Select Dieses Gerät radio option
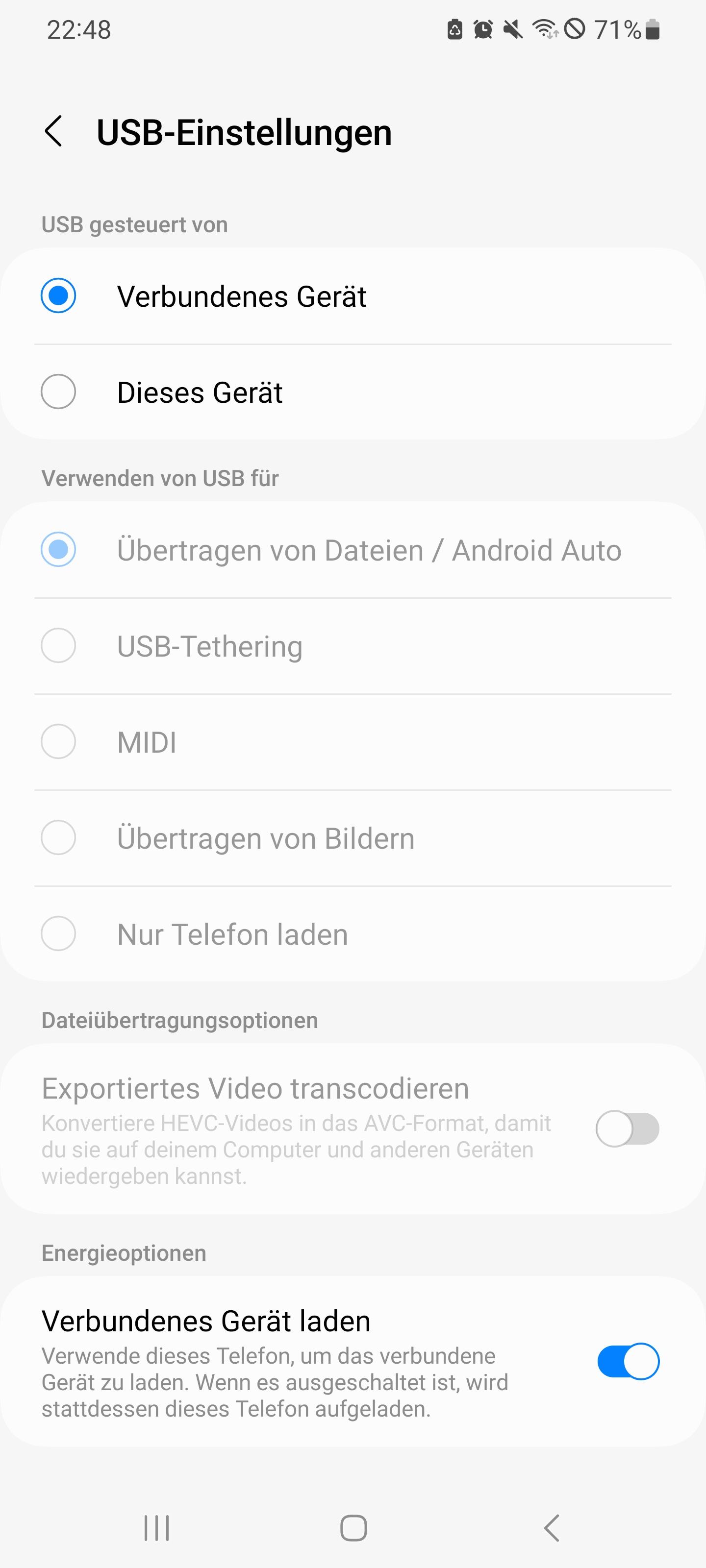Viewport: 706px width, 1568px height. [353, 392]
